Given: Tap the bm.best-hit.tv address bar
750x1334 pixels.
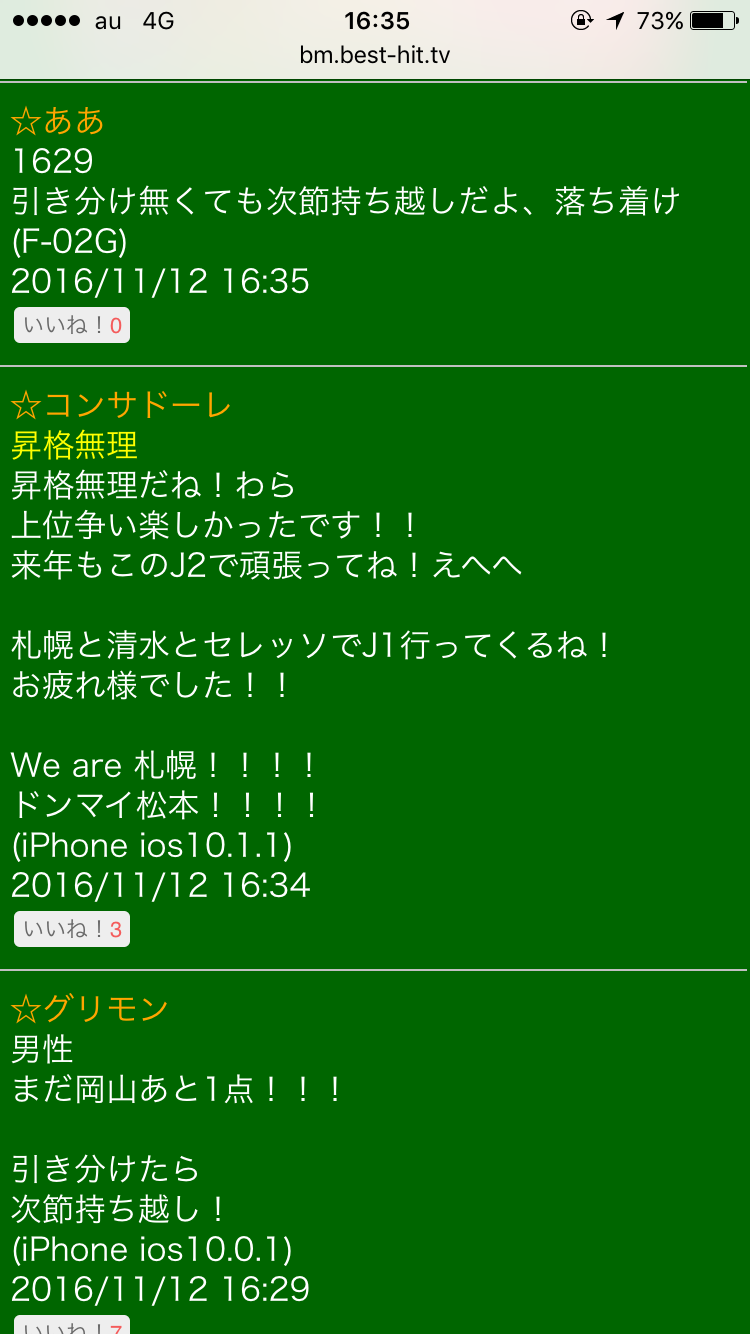Looking at the screenshot, I should [x=375, y=55].
